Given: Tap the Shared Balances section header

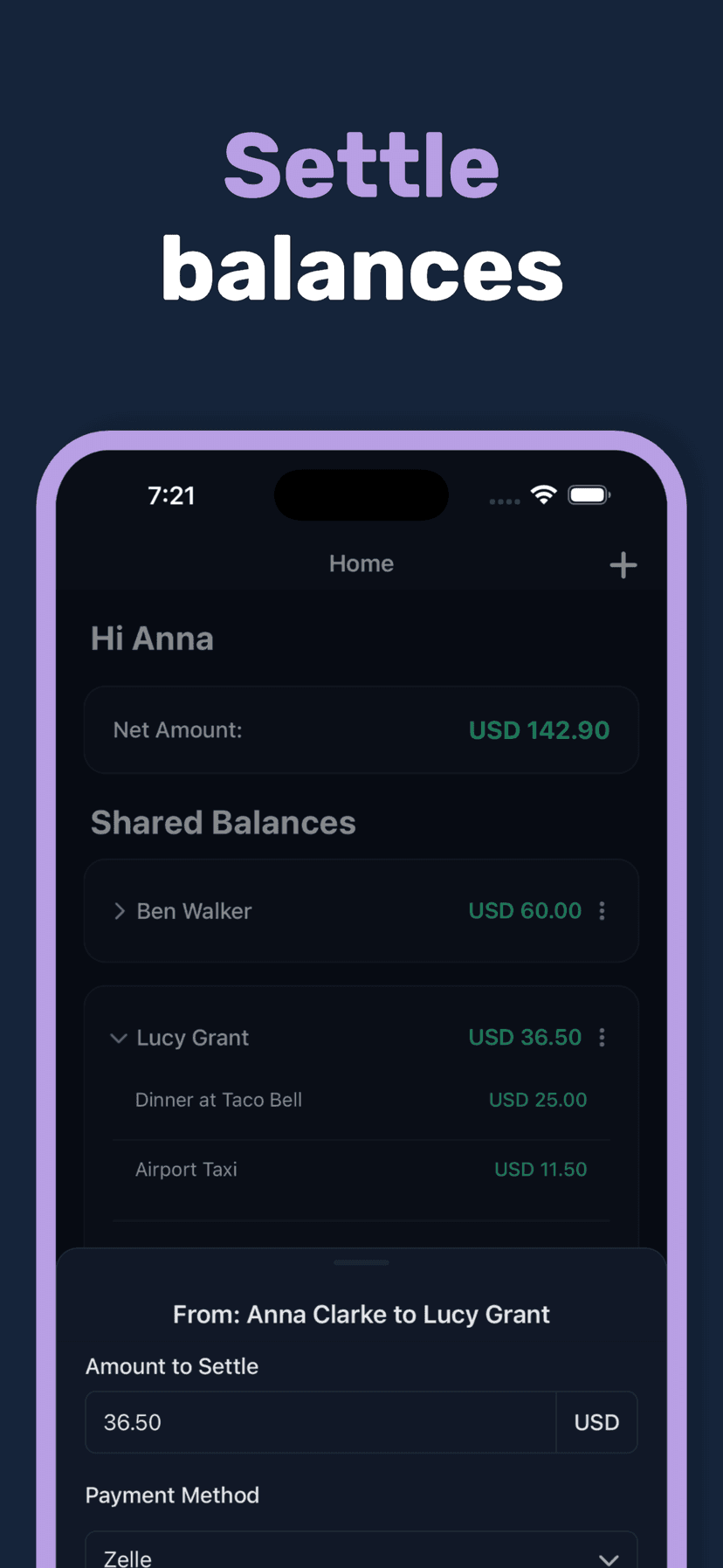Looking at the screenshot, I should (x=223, y=821).
